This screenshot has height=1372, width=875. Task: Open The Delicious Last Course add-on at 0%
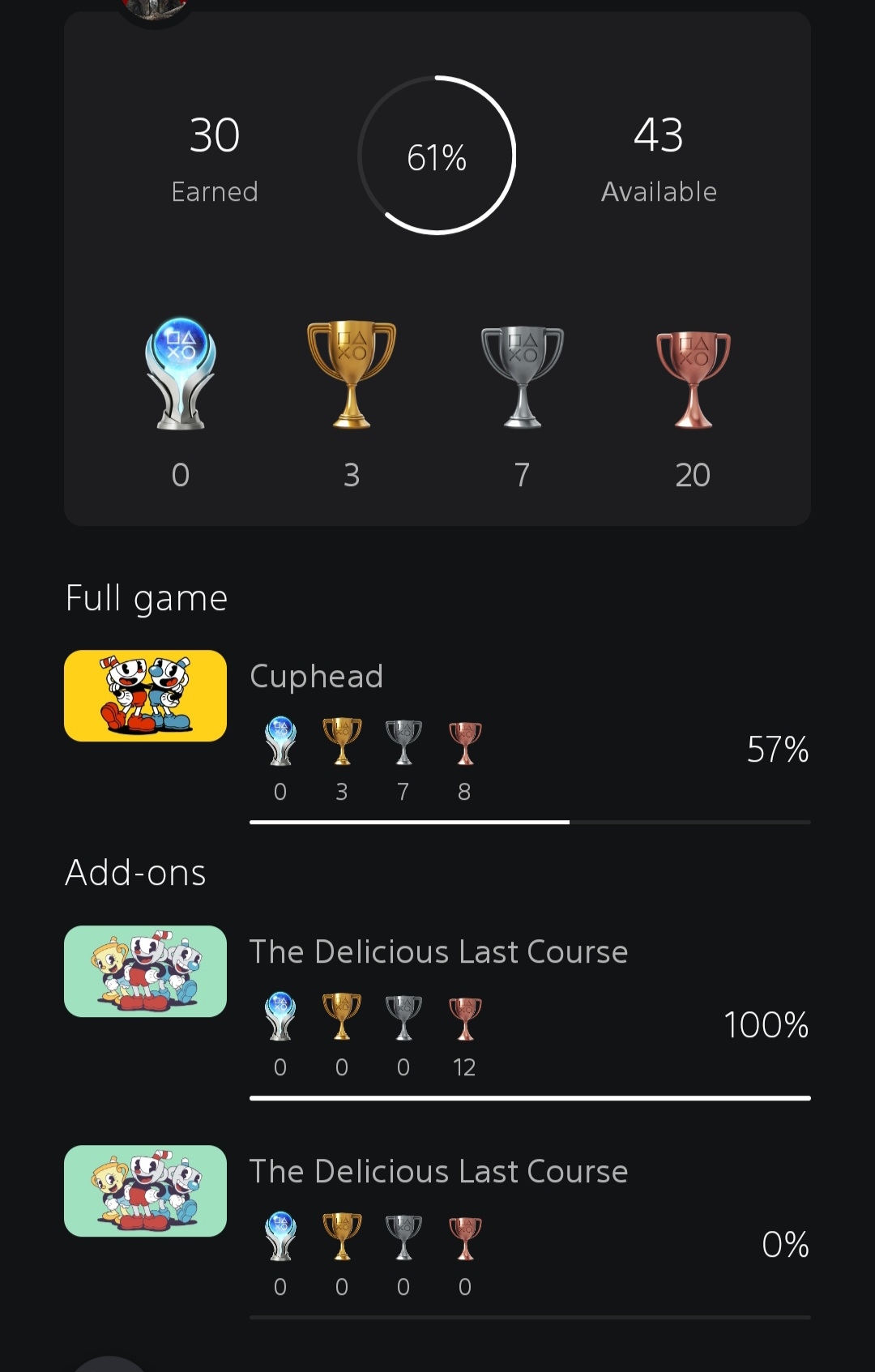438,1172
